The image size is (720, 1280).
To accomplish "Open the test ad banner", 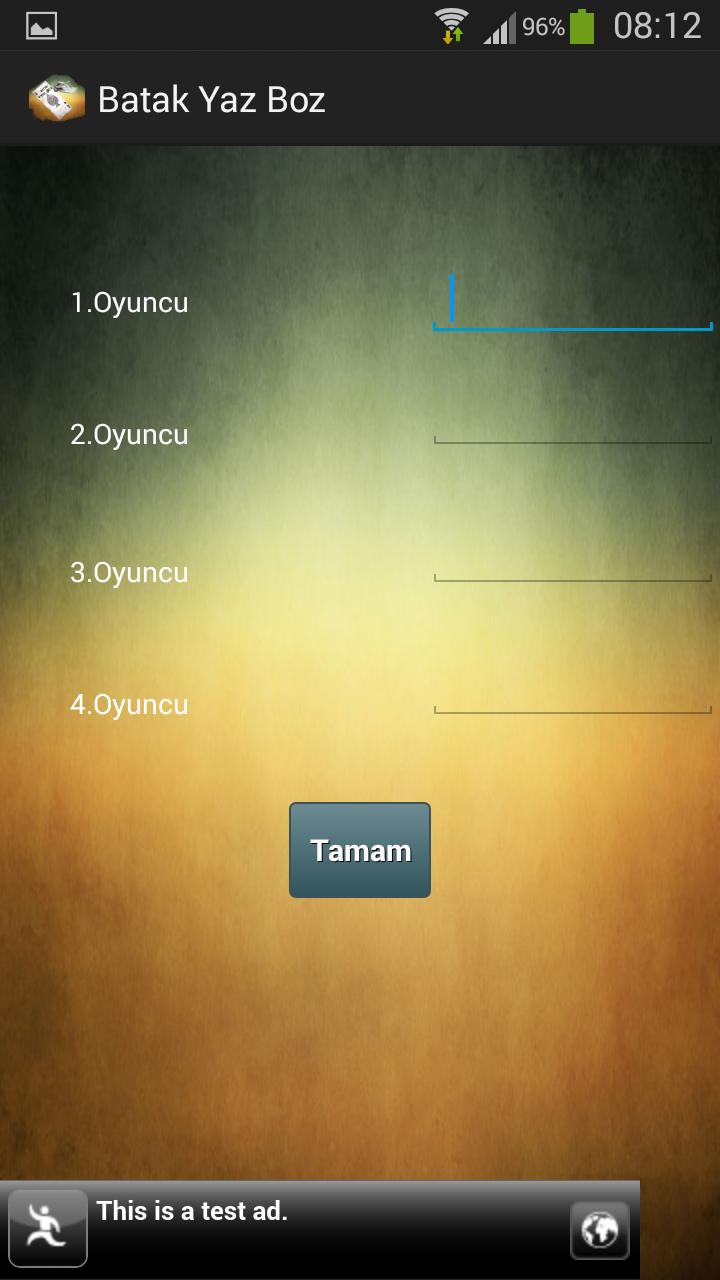I will (320, 1228).
